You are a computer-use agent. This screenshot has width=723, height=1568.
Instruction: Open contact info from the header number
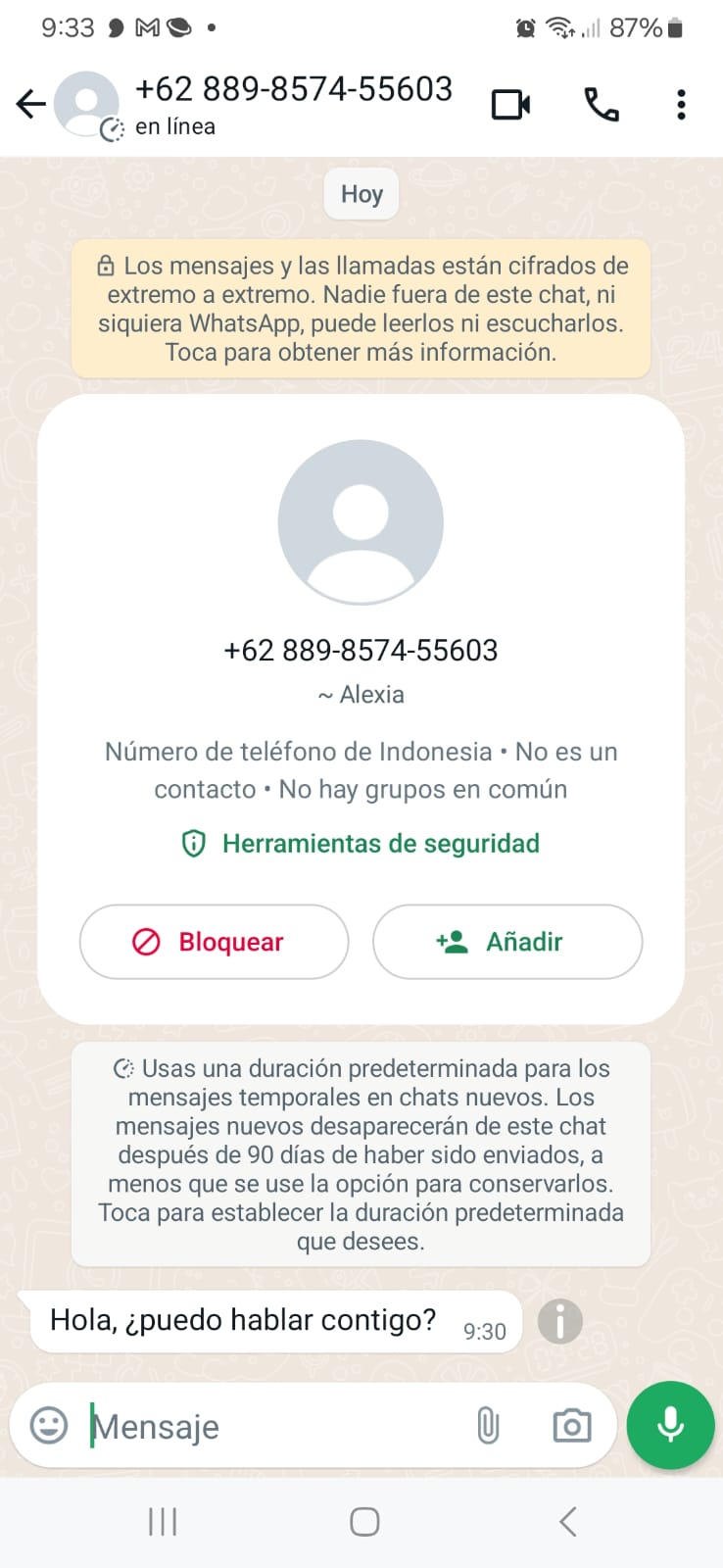click(x=293, y=90)
